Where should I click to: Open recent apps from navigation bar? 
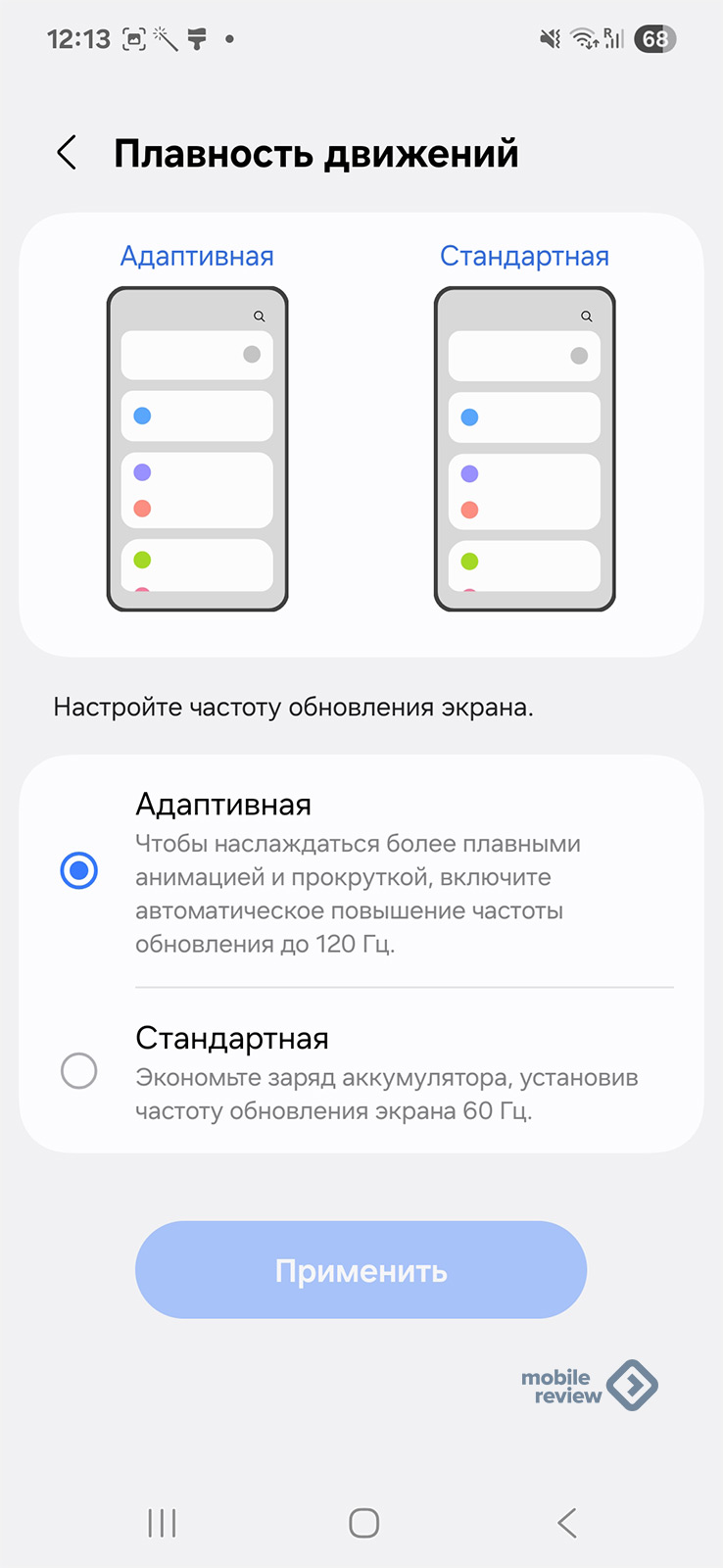[x=162, y=1523]
